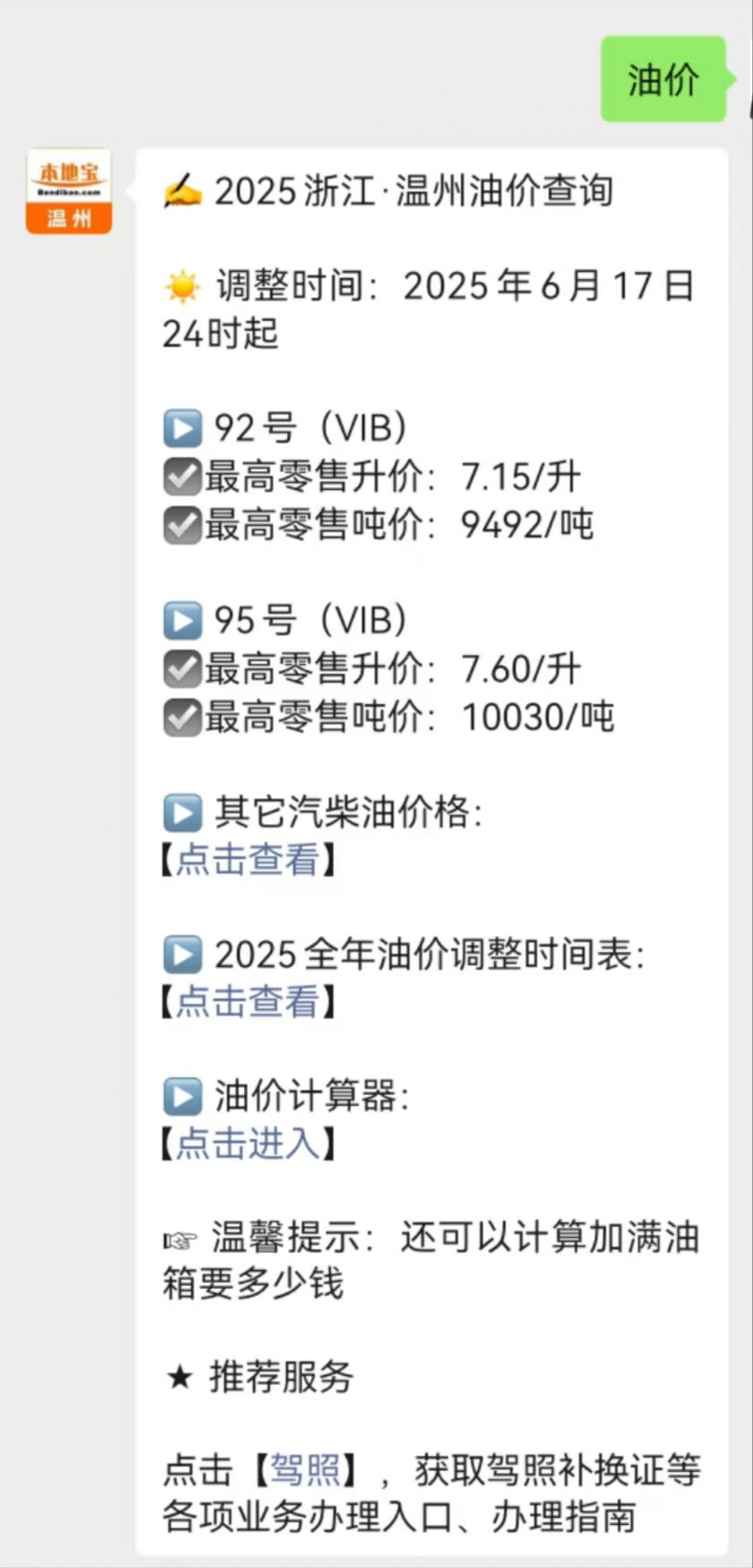The height and width of the screenshot is (1568, 753).
Task: Open the 驾照 link for license services
Action: click(306, 1470)
